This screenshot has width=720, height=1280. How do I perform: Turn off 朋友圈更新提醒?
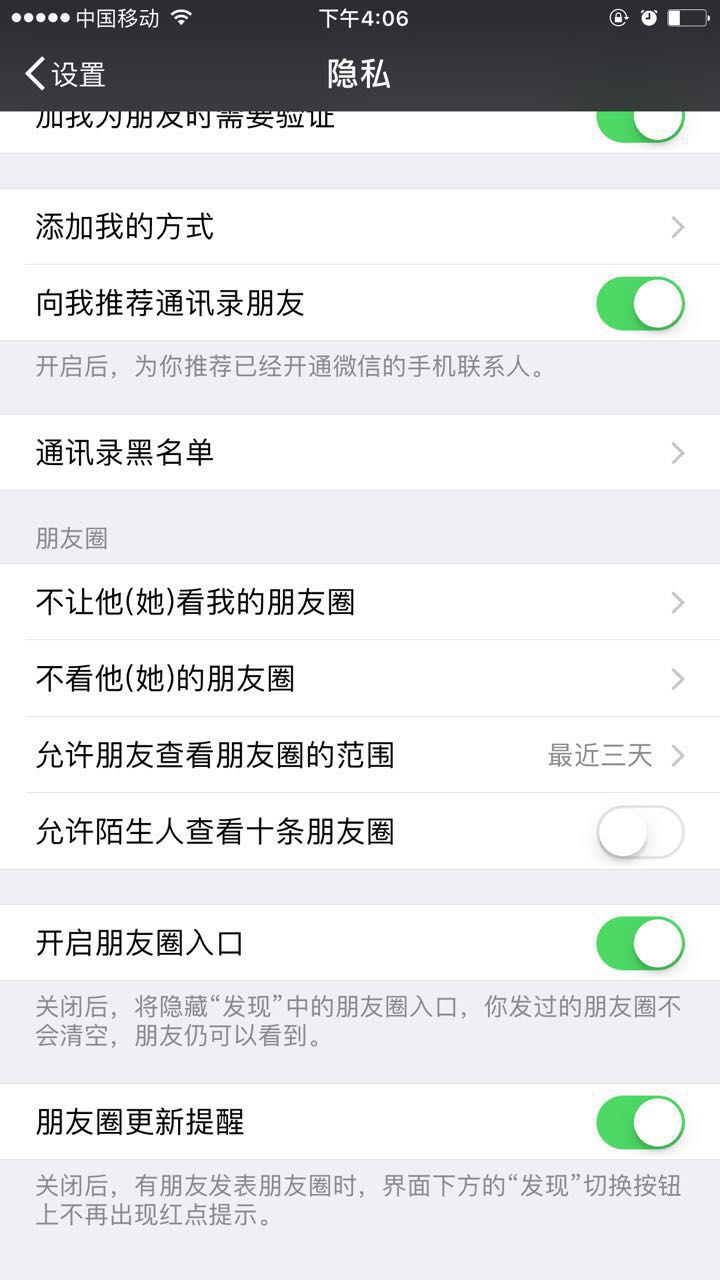pos(640,1122)
